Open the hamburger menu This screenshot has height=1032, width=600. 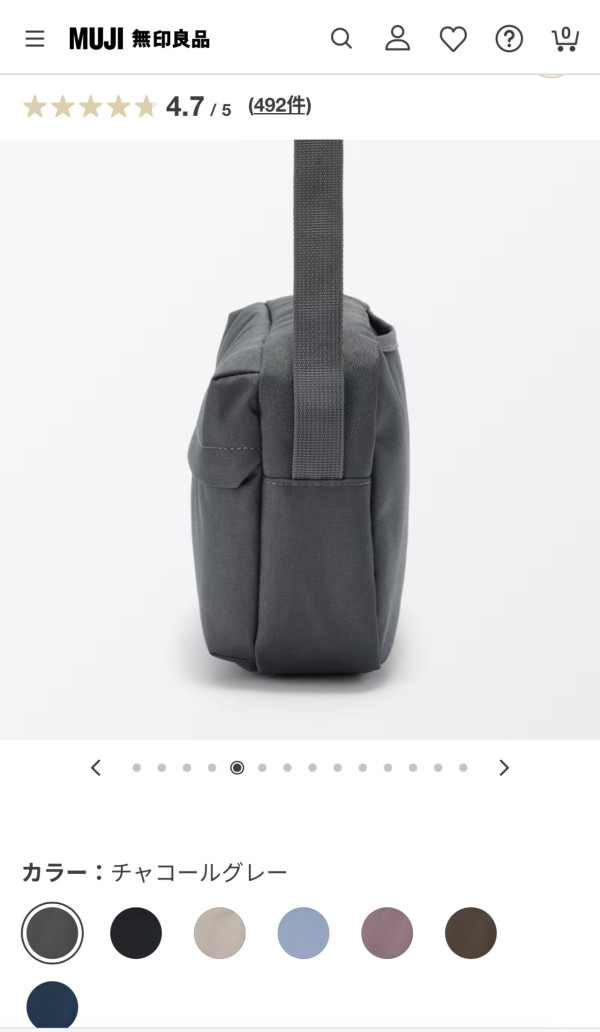[x=35, y=39]
